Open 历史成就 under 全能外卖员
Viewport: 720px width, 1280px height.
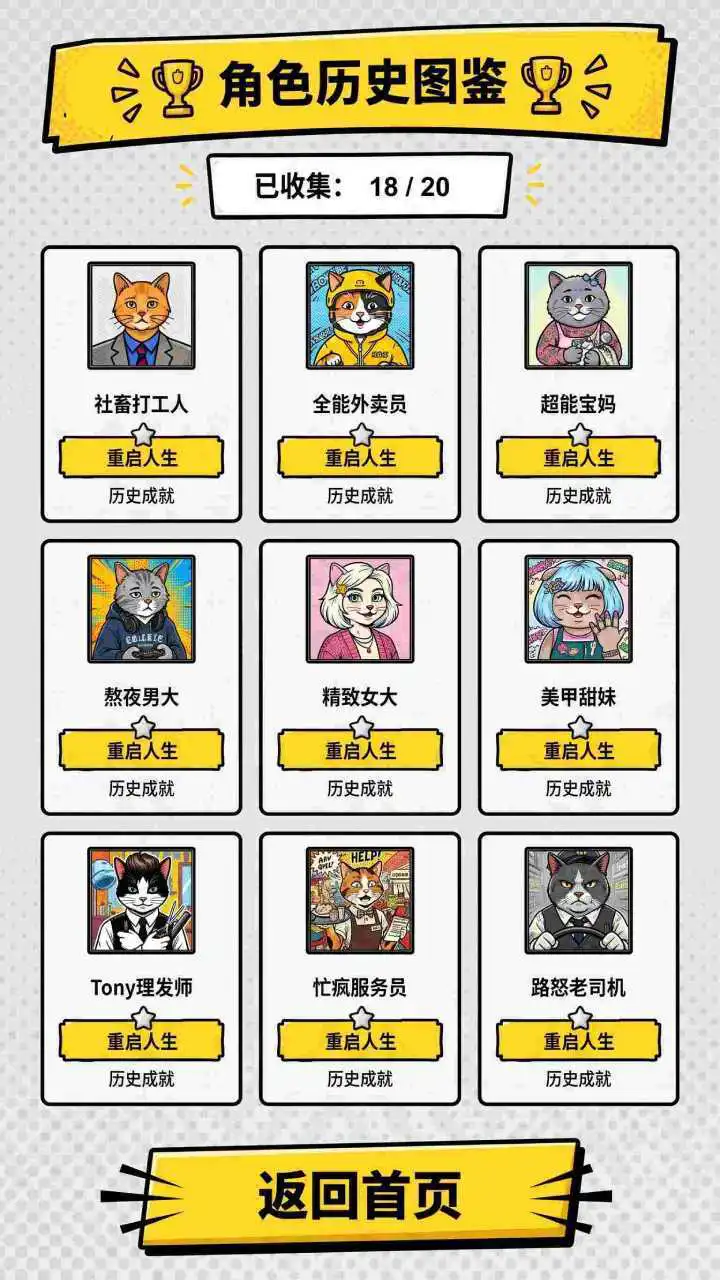pyautogui.click(x=360, y=496)
